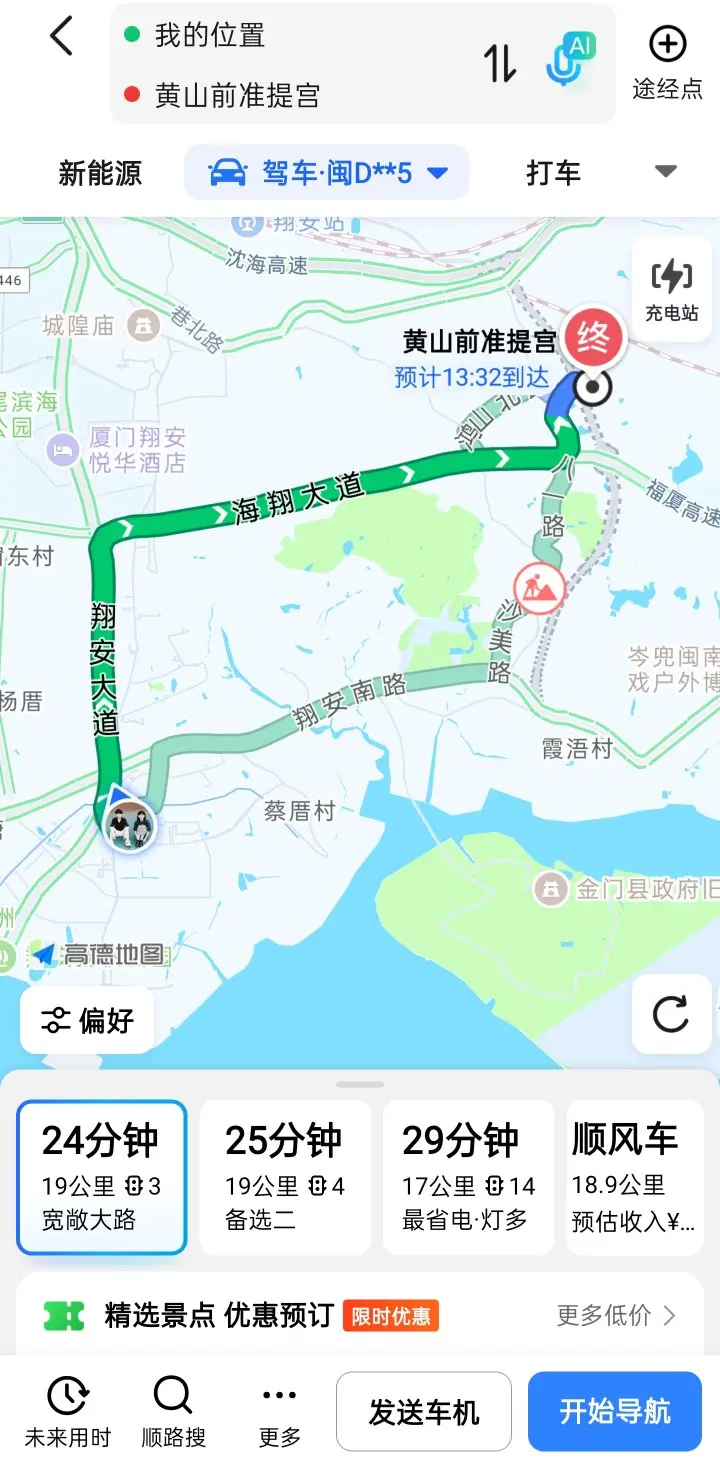Image resolution: width=720 pixels, height=1460 pixels.
Task: Switch to the 打车 tab
Action: click(553, 173)
